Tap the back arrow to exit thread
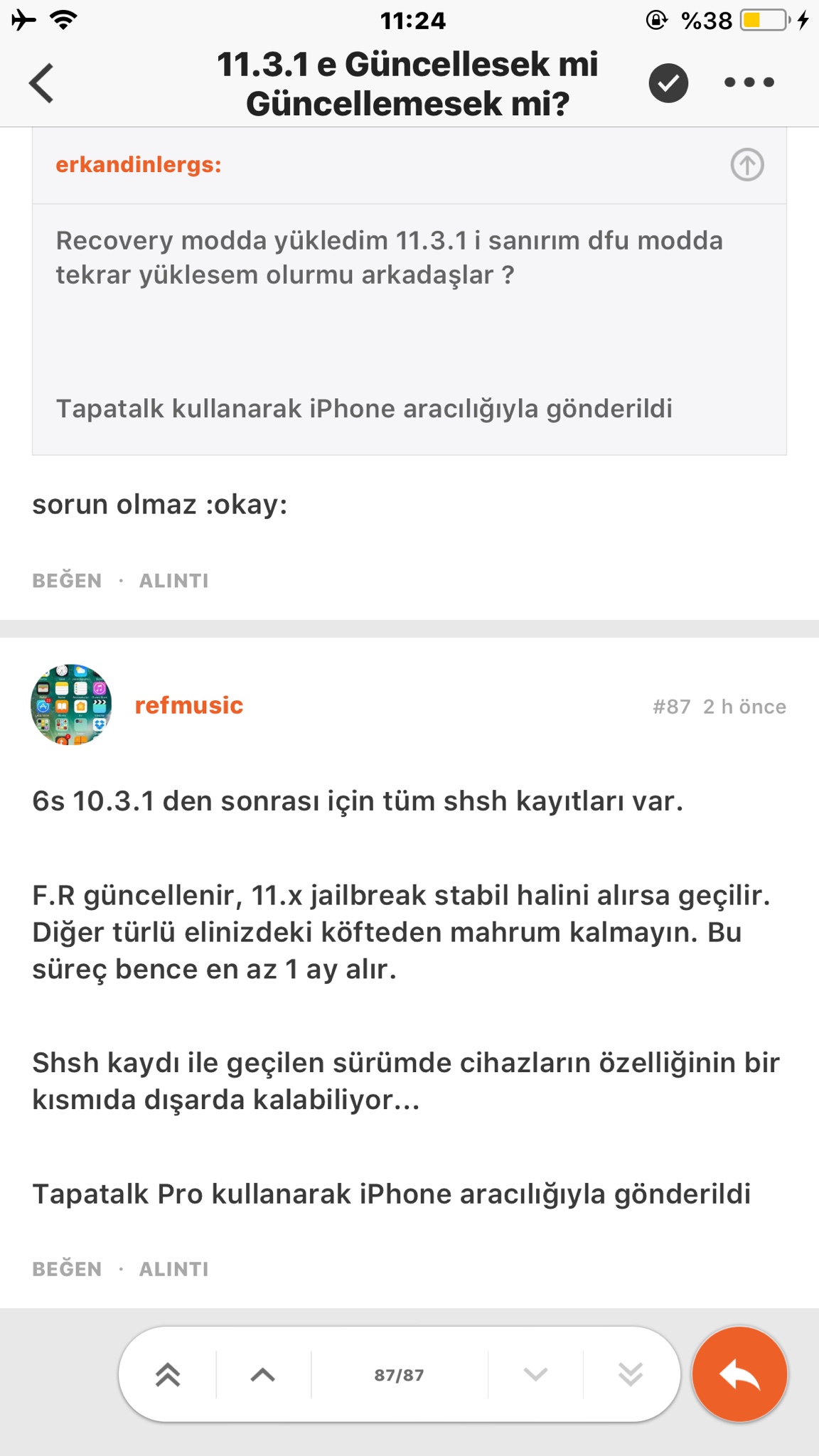 pos(41,82)
